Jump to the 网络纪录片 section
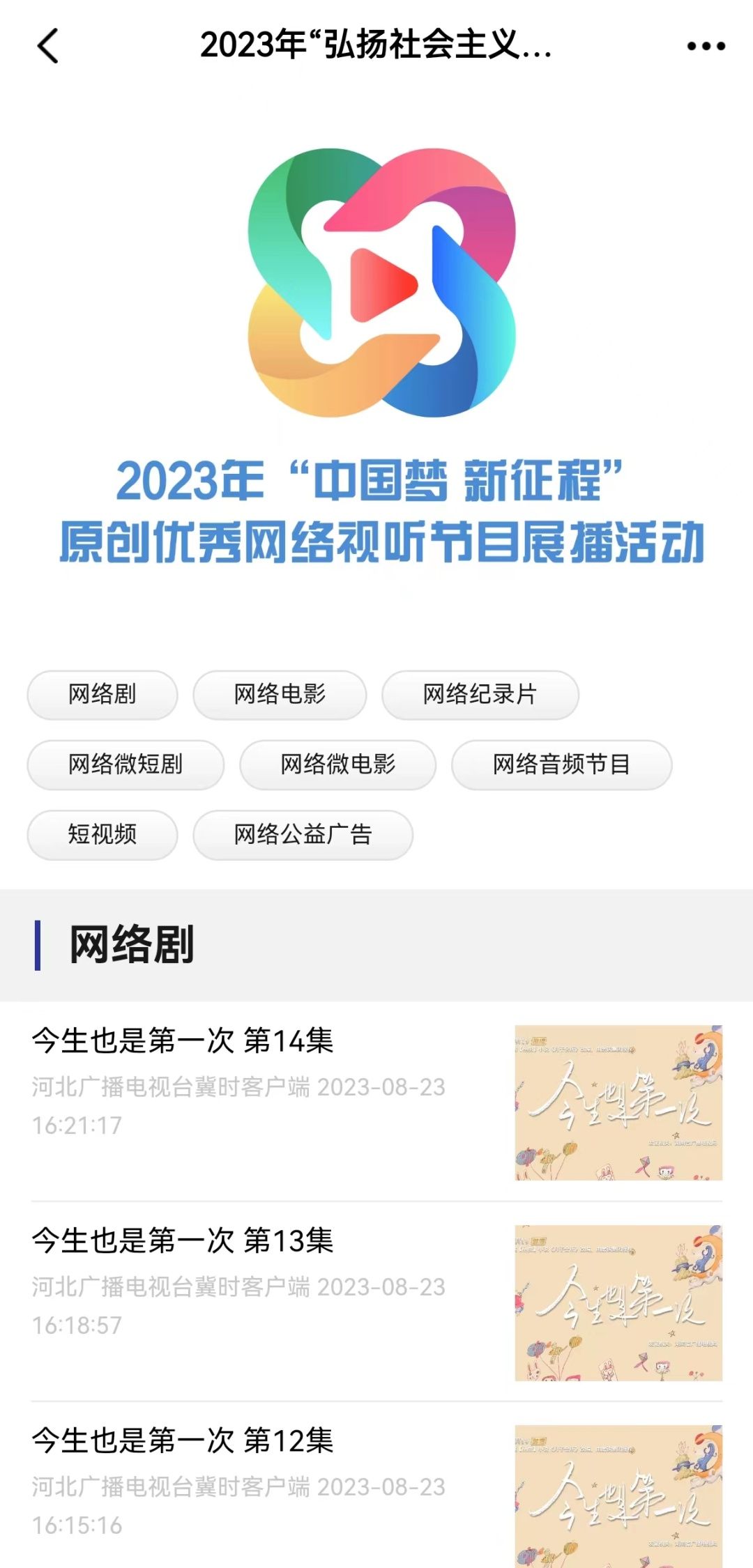753x1568 pixels. [480, 694]
